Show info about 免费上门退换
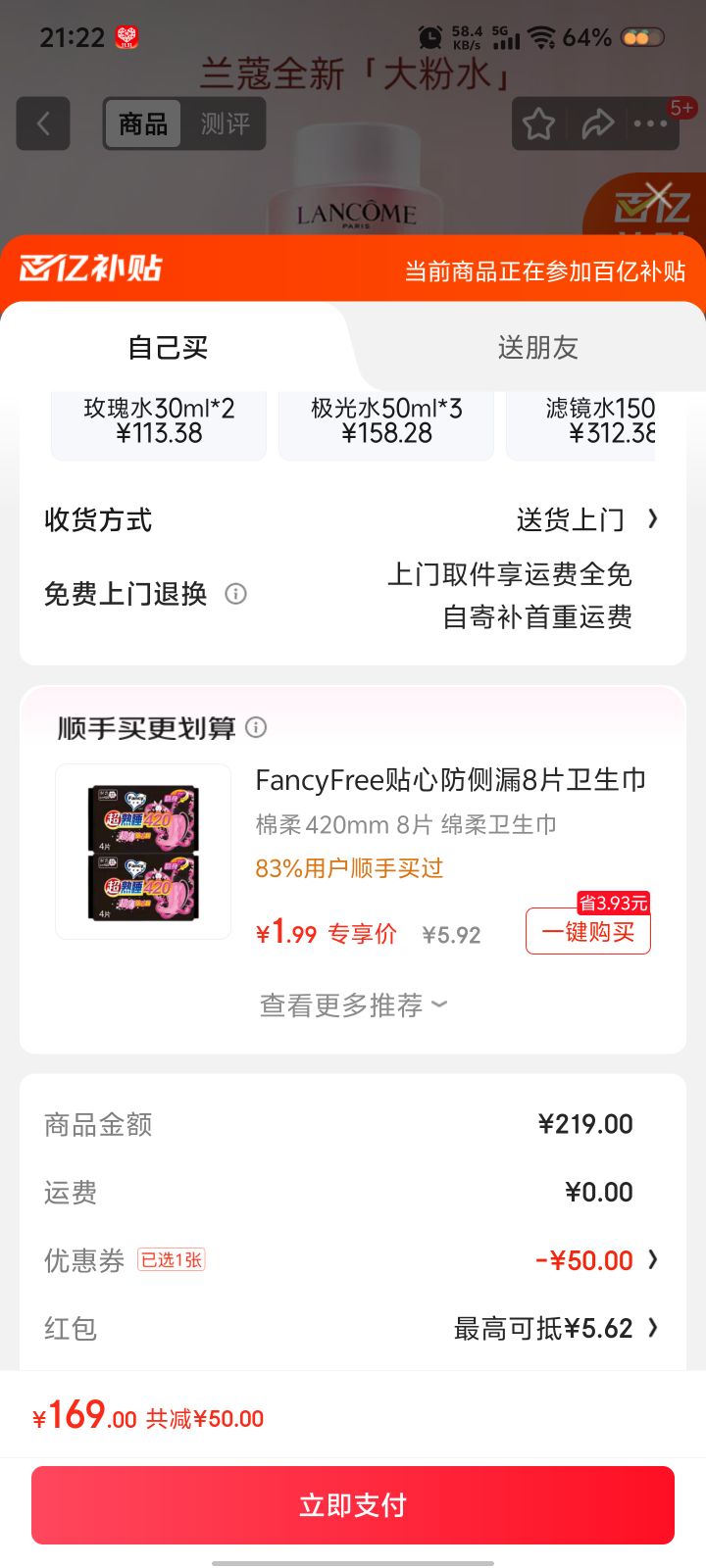The width and height of the screenshot is (706, 1568). click(235, 594)
